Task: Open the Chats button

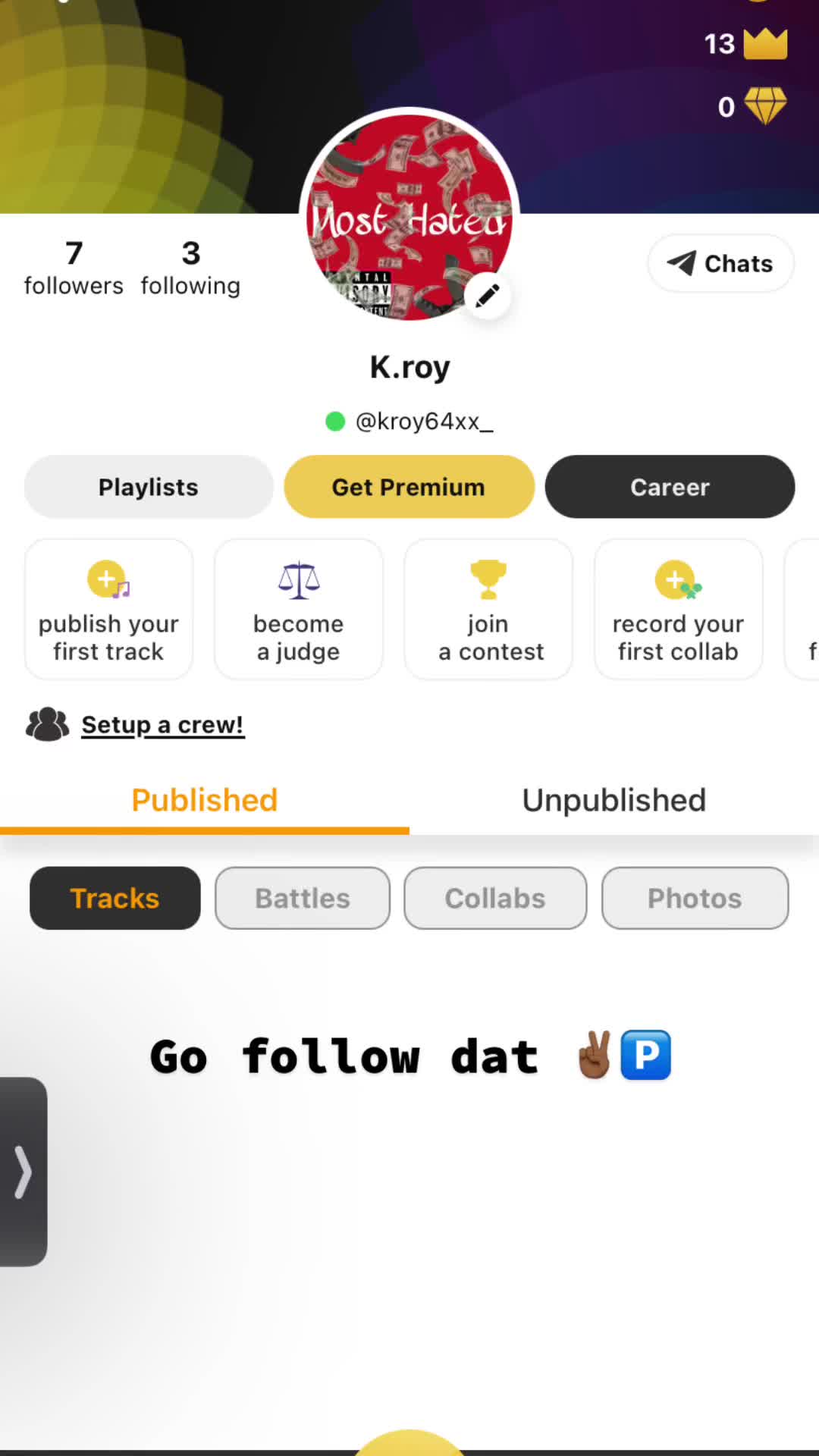Action: (720, 263)
